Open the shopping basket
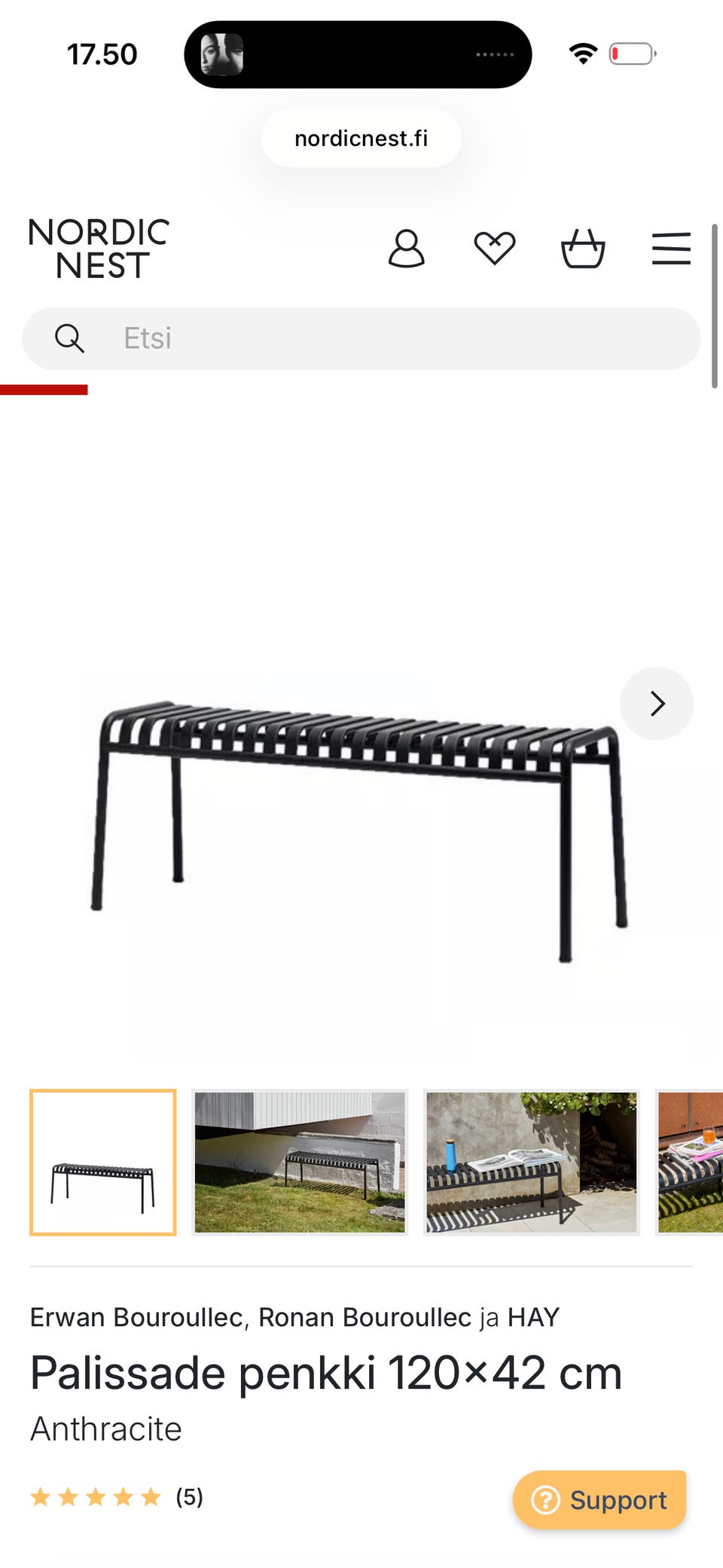The width and height of the screenshot is (723, 1568). [x=583, y=249]
